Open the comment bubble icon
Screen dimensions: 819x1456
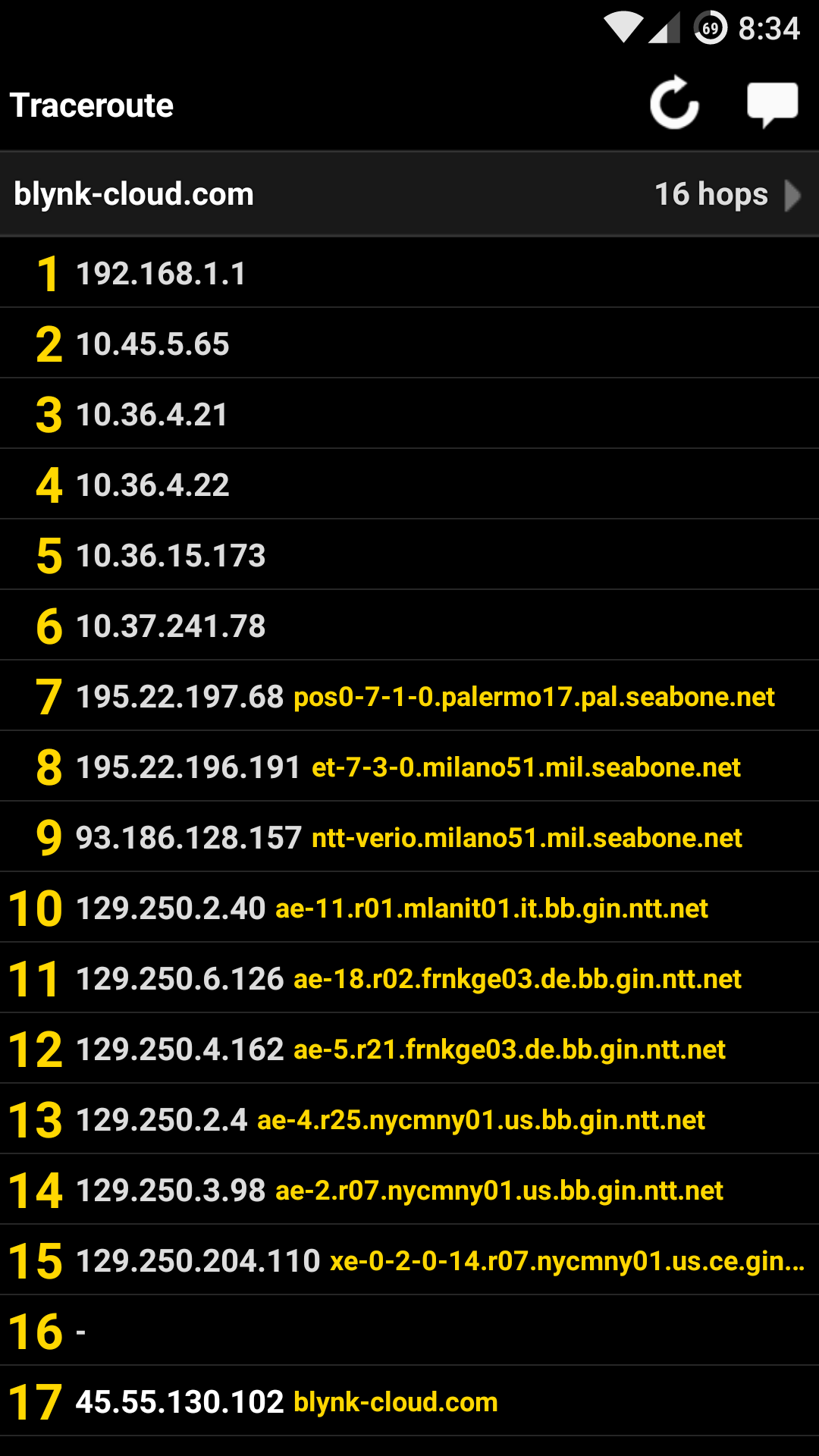(x=772, y=105)
